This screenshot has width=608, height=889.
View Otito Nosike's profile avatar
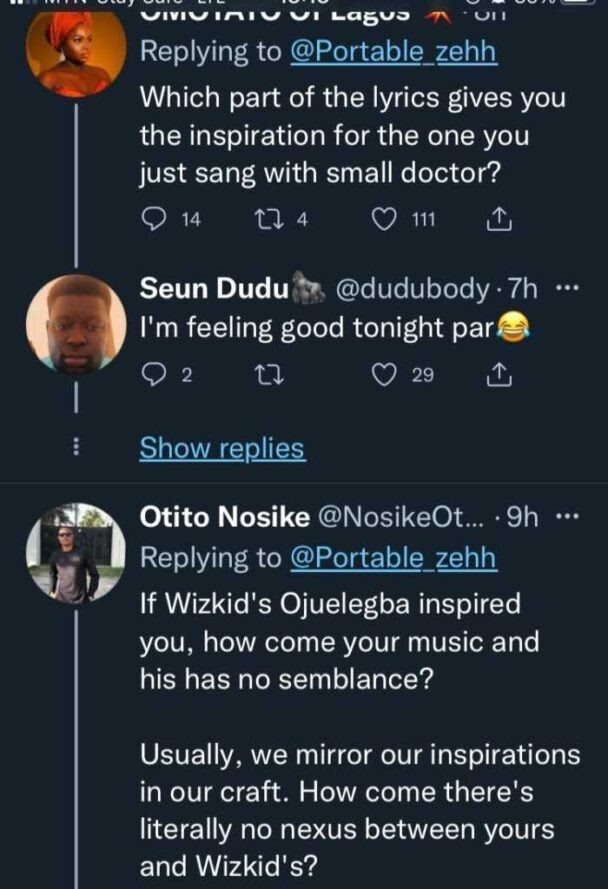pyautogui.click(x=76, y=552)
